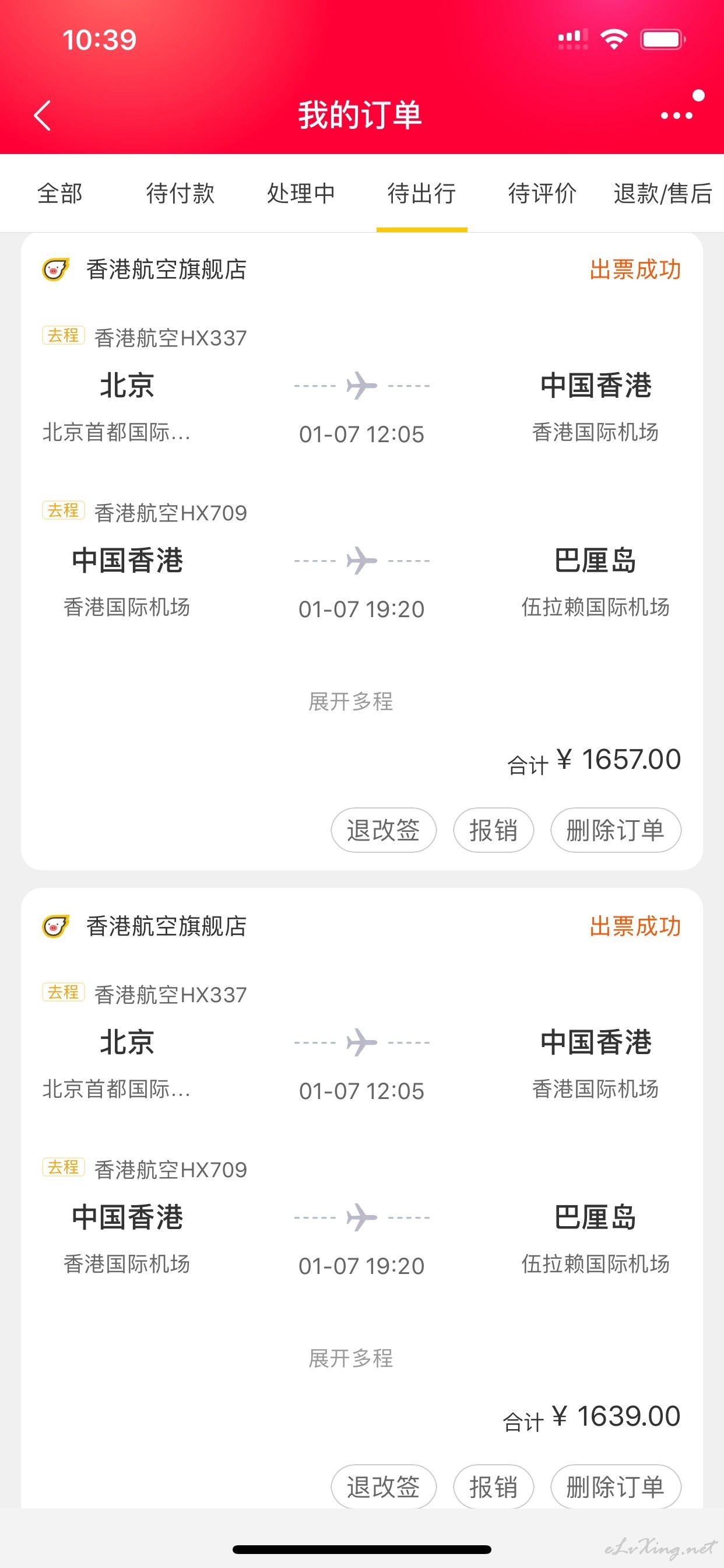Tap 退改签 on the ¥1657.00 order
The height and width of the screenshot is (1568, 724).
(384, 830)
